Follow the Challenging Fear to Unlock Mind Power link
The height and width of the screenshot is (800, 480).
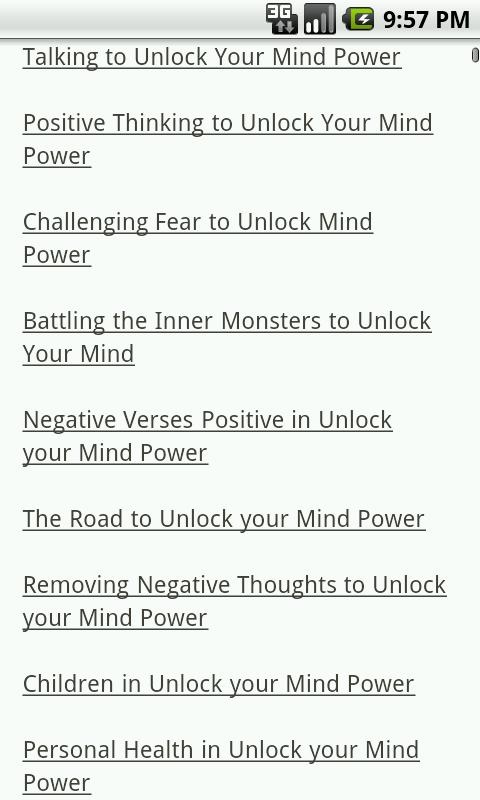click(x=198, y=238)
